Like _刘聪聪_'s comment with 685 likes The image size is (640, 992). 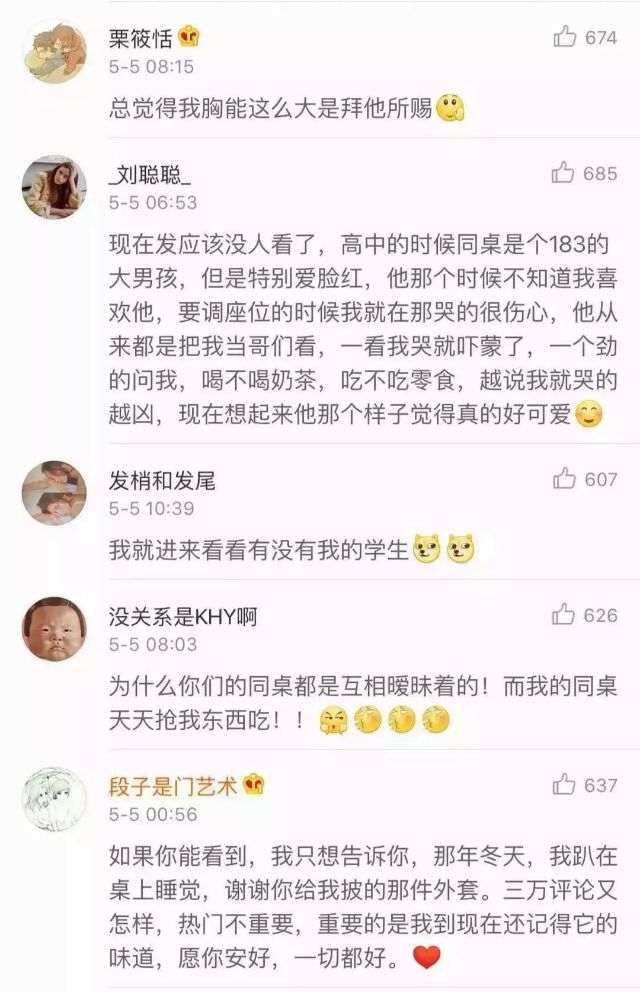pyautogui.click(x=563, y=173)
